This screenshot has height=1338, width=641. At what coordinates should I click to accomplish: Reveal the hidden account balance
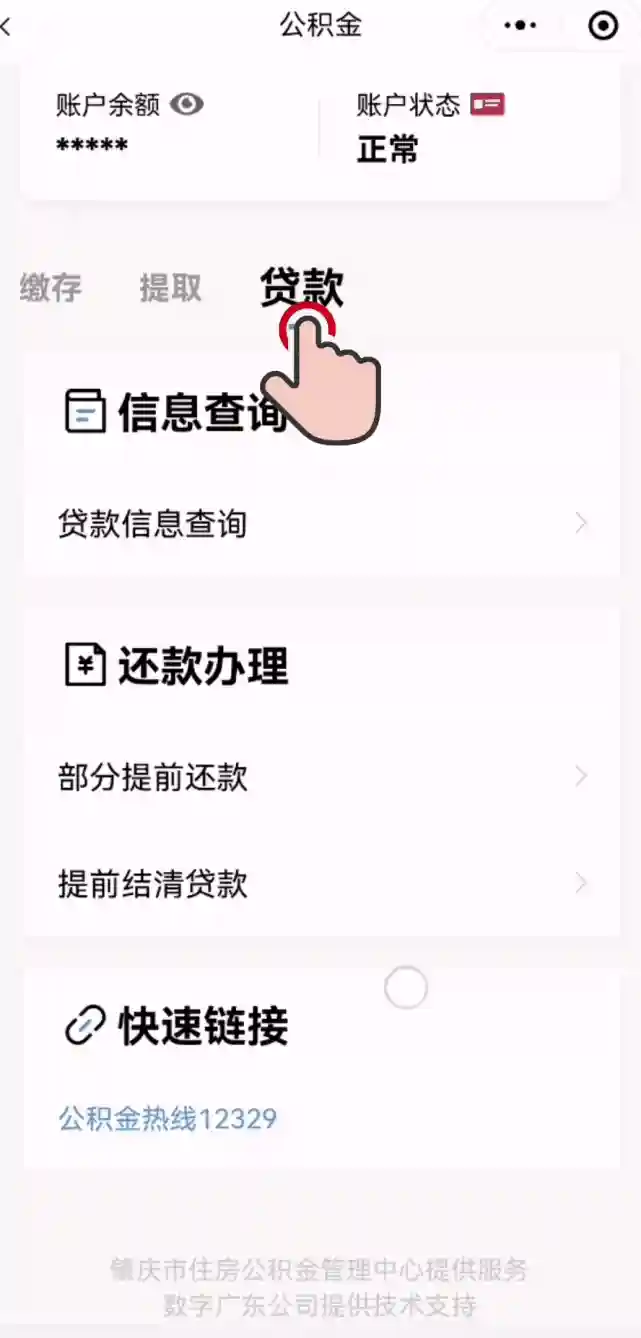187,104
